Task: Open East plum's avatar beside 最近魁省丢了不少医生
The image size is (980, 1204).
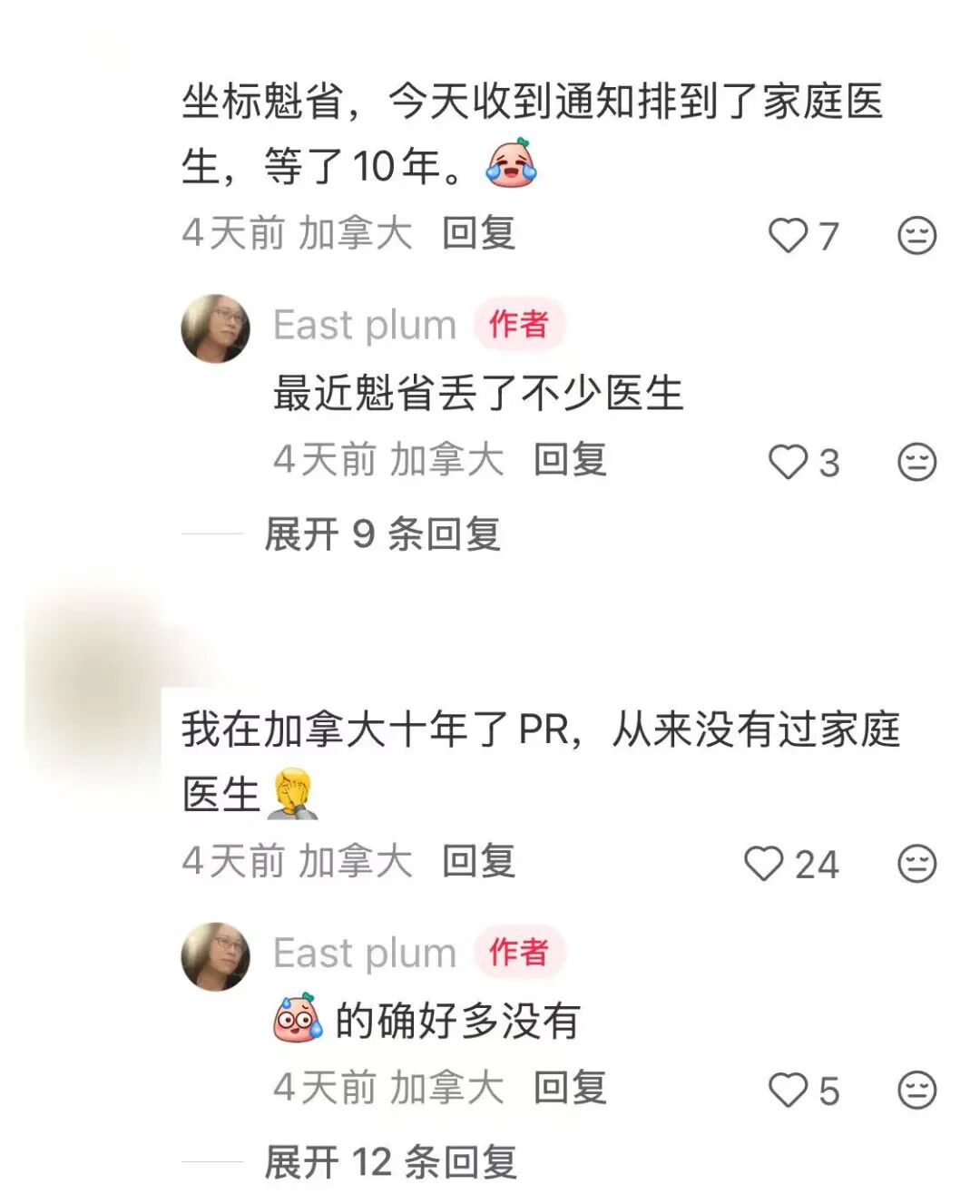Action: coord(216,328)
